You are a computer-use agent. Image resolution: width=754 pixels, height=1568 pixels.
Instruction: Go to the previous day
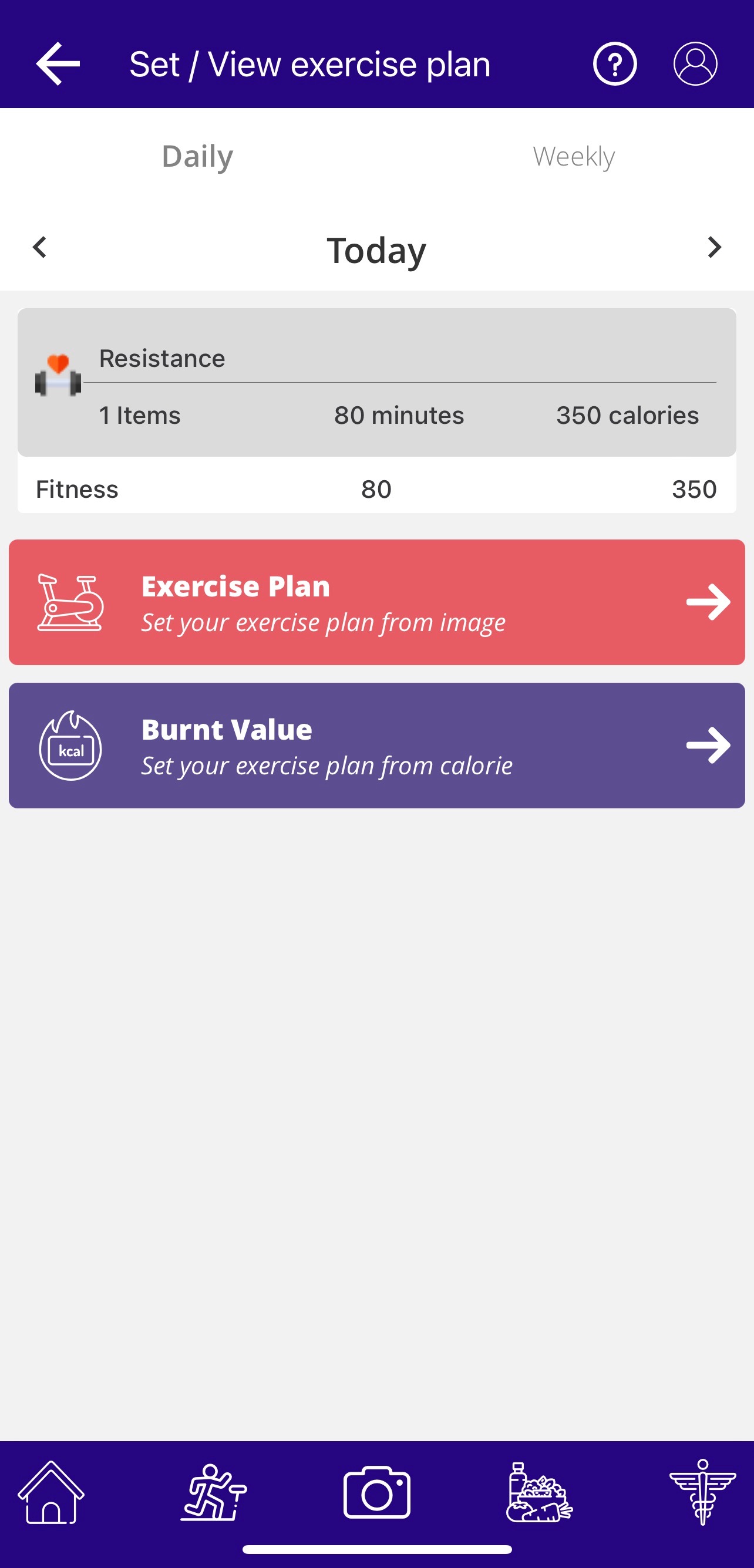(x=40, y=247)
